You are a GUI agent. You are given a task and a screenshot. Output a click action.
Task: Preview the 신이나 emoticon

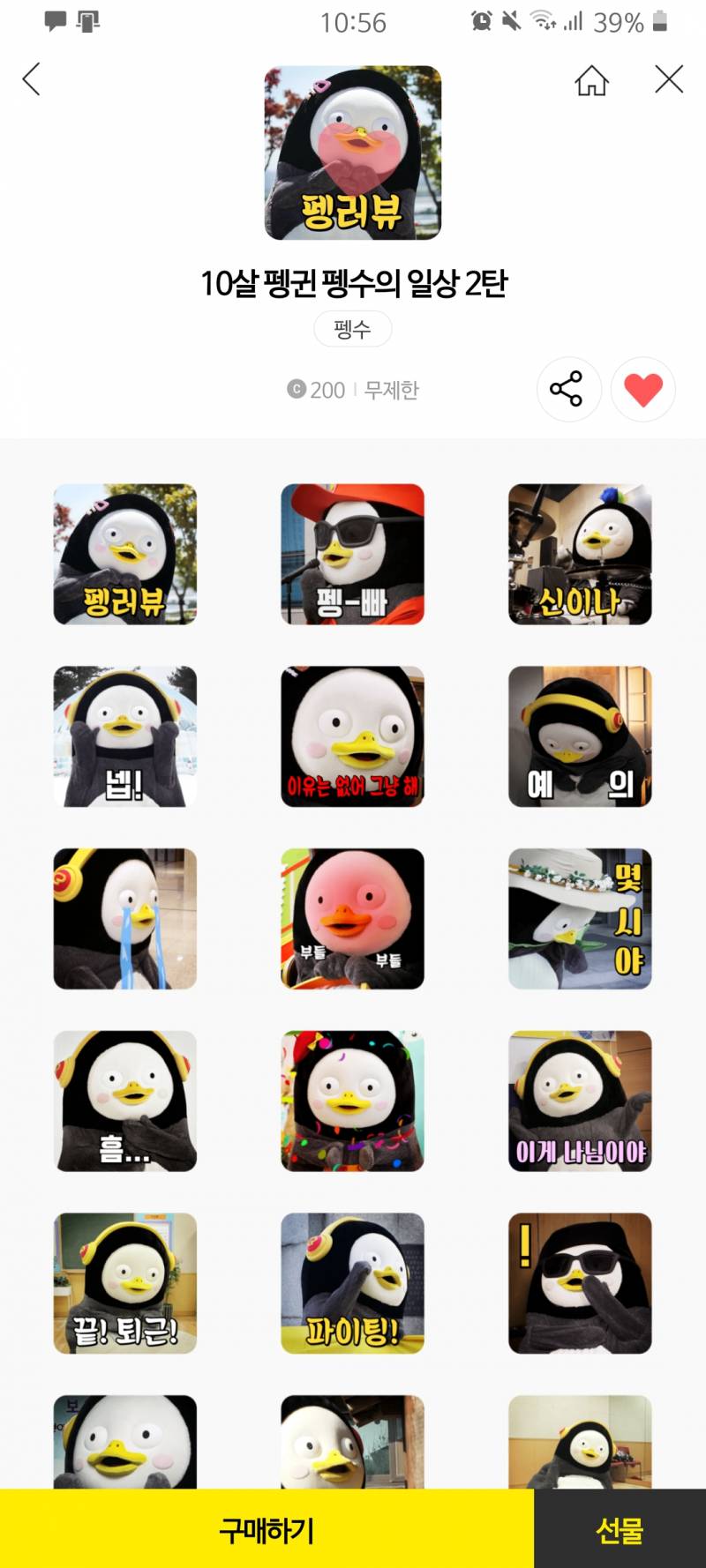pyautogui.click(x=580, y=554)
